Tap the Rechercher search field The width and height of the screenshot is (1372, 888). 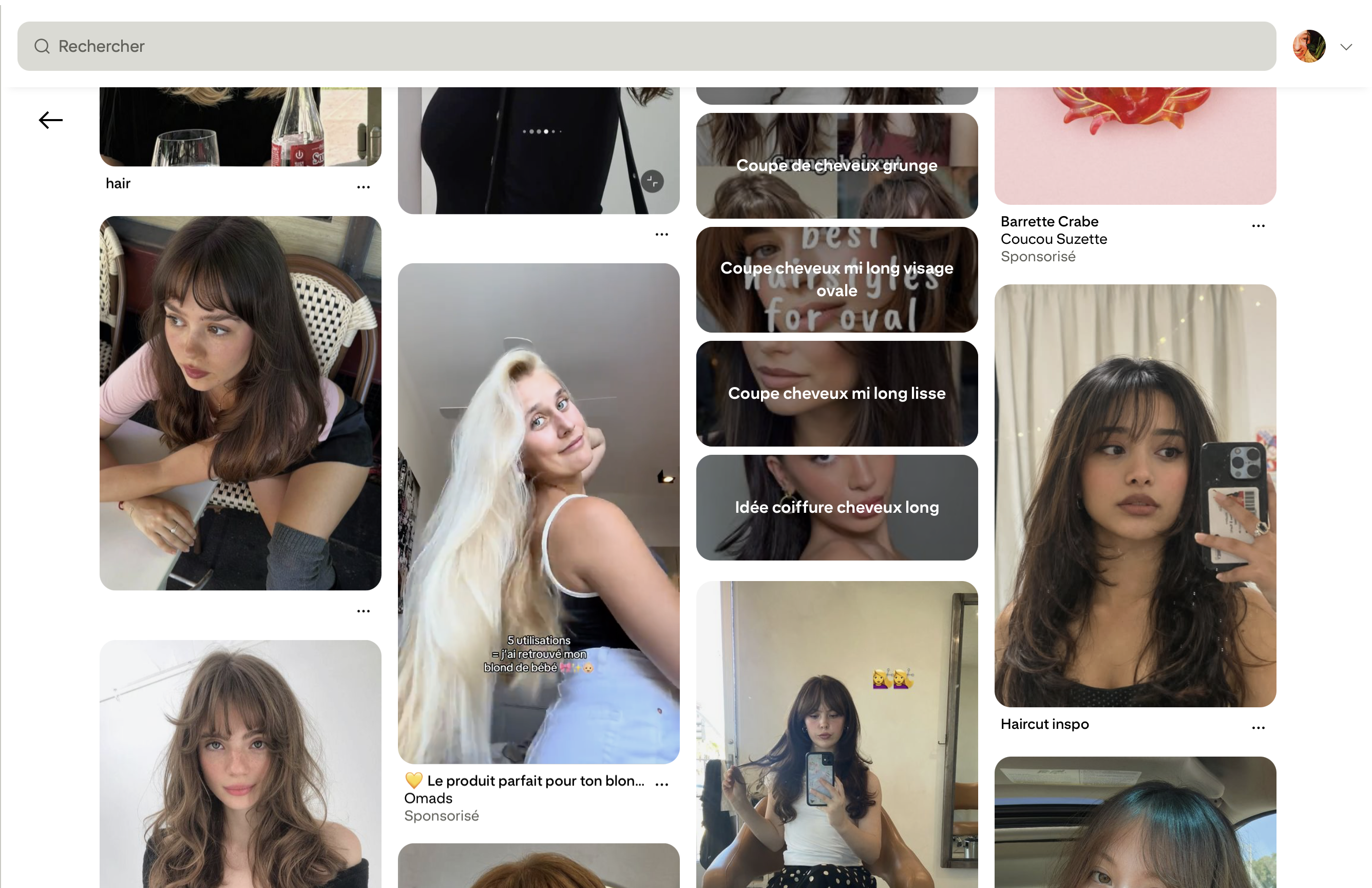645,46
